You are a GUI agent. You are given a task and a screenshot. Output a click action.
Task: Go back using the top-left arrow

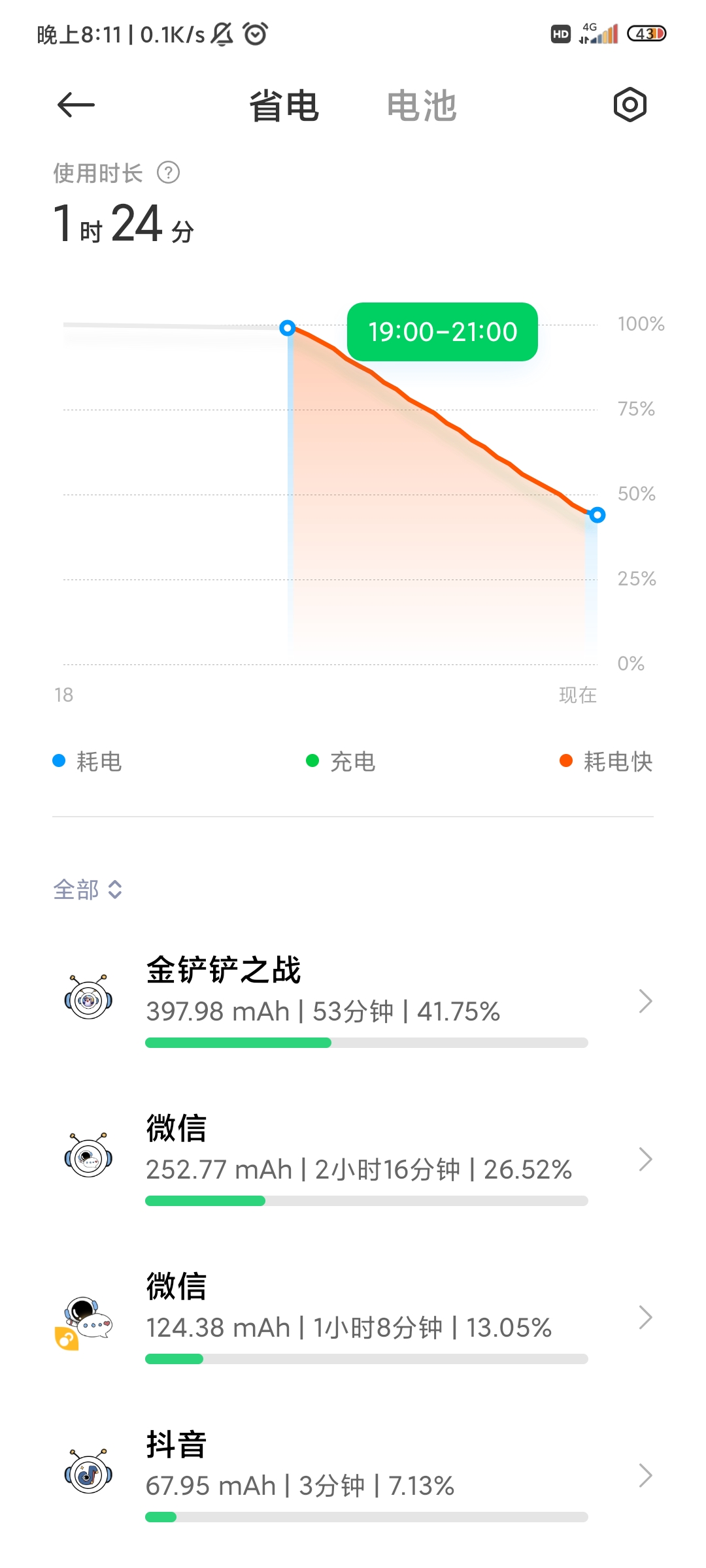76,105
